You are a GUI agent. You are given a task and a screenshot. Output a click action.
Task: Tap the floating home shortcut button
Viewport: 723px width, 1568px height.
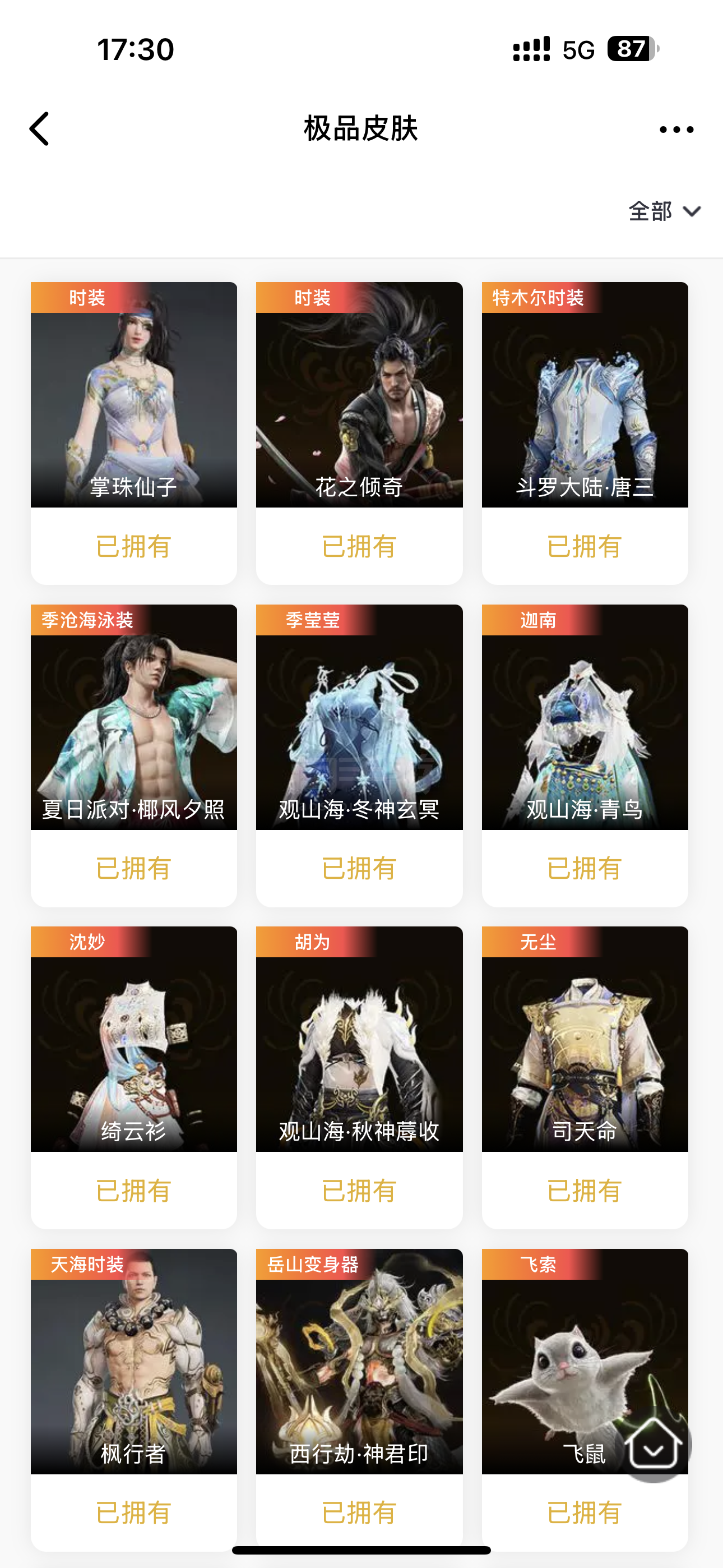pyautogui.click(x=653, y=1445)
